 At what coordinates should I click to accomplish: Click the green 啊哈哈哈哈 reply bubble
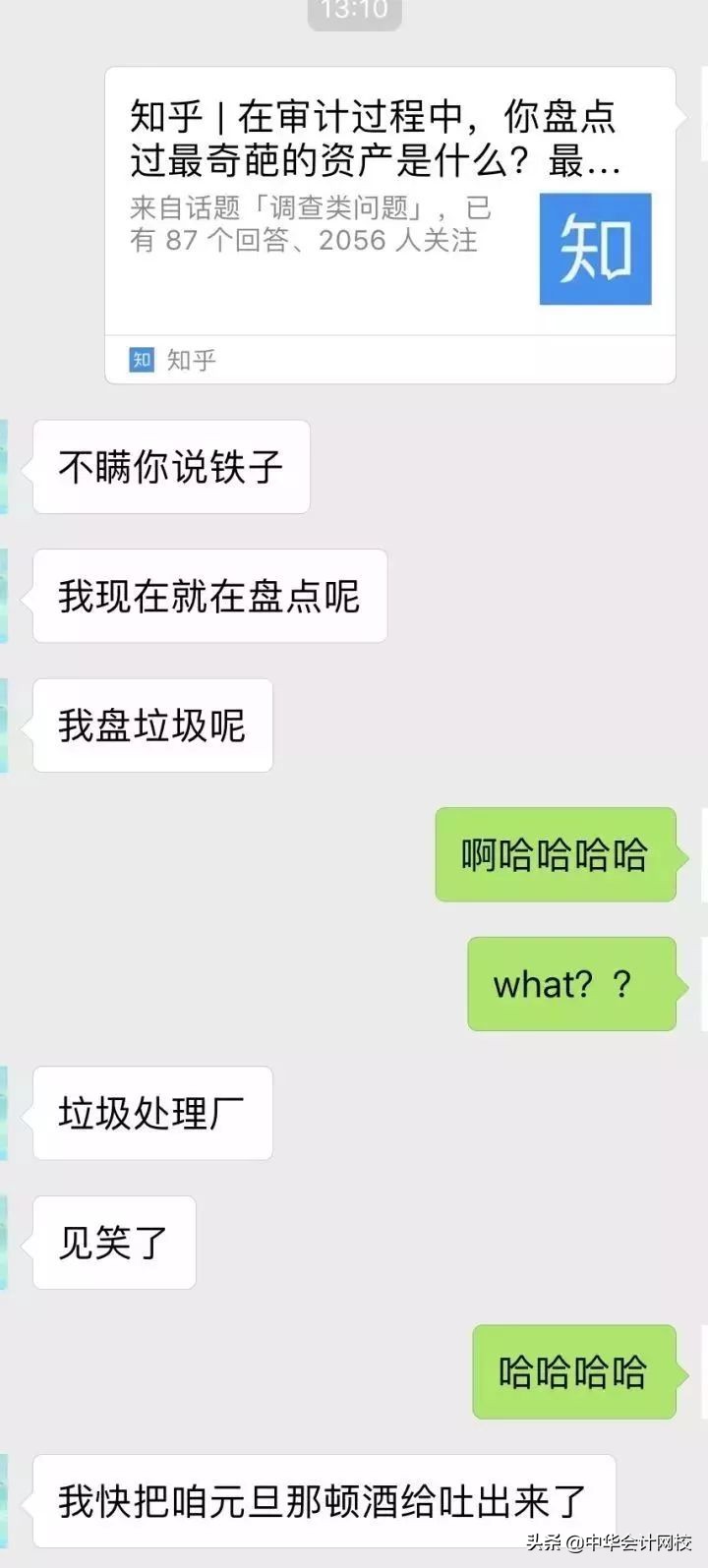tap(555, 855)
